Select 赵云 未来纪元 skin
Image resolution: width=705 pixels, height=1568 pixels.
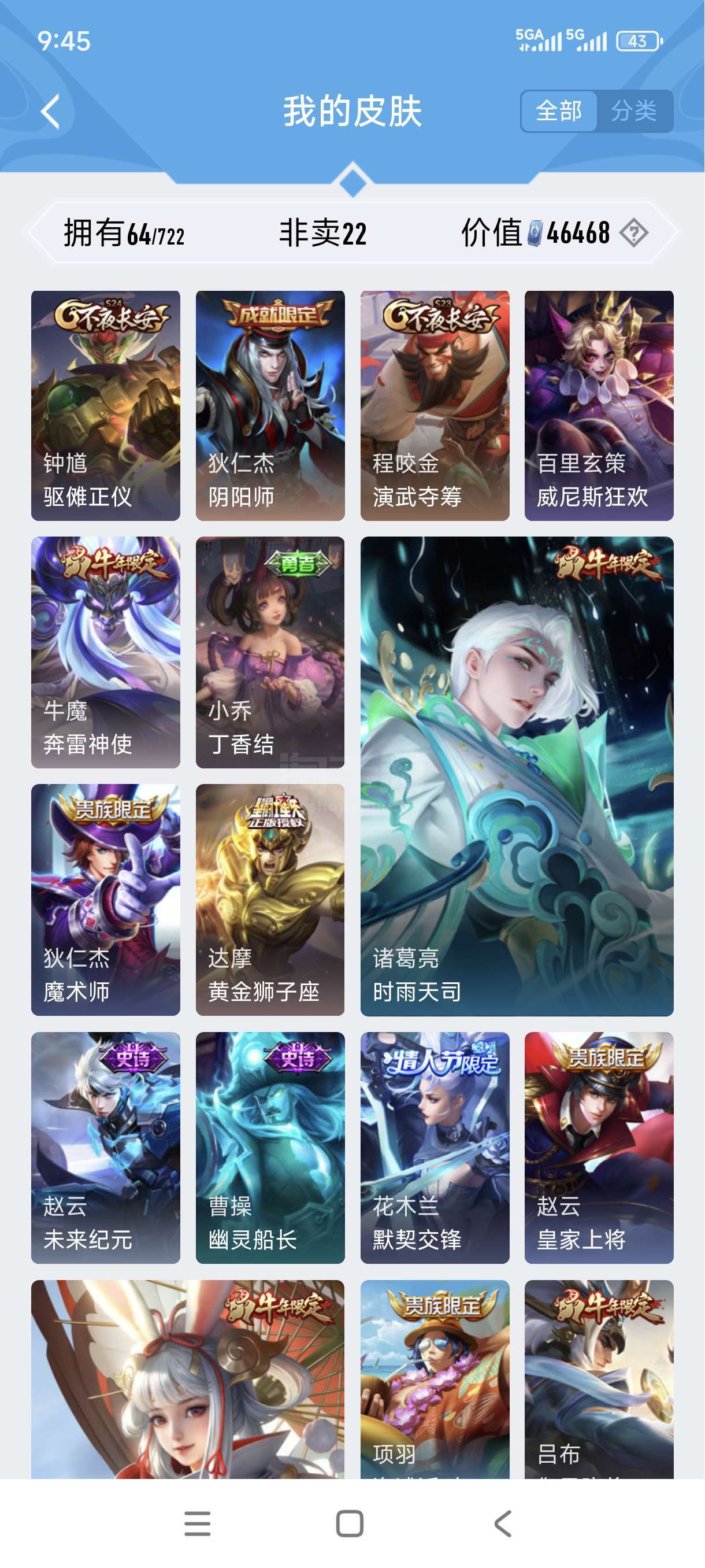106,1148
